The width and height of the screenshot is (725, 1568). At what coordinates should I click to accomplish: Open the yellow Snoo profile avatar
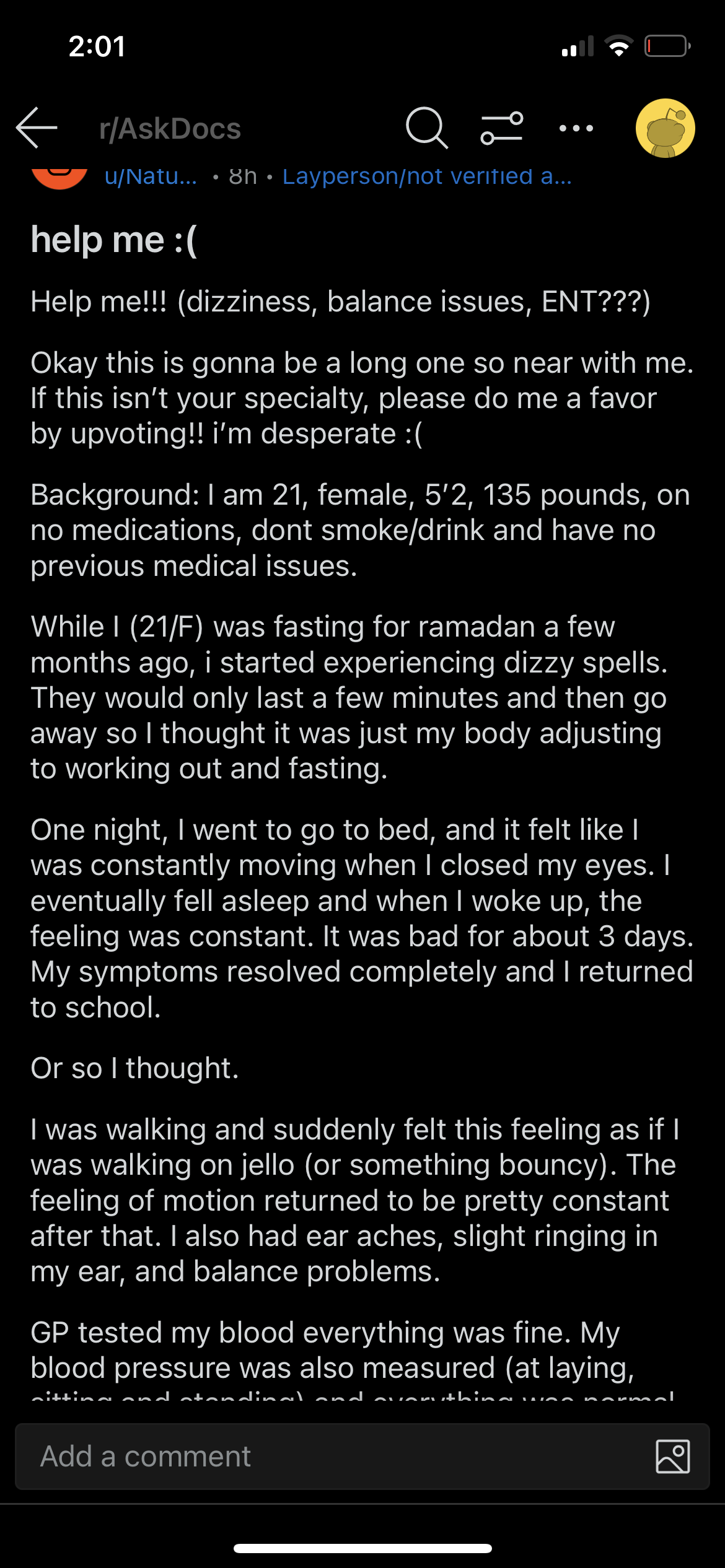[x=666, y=128]
